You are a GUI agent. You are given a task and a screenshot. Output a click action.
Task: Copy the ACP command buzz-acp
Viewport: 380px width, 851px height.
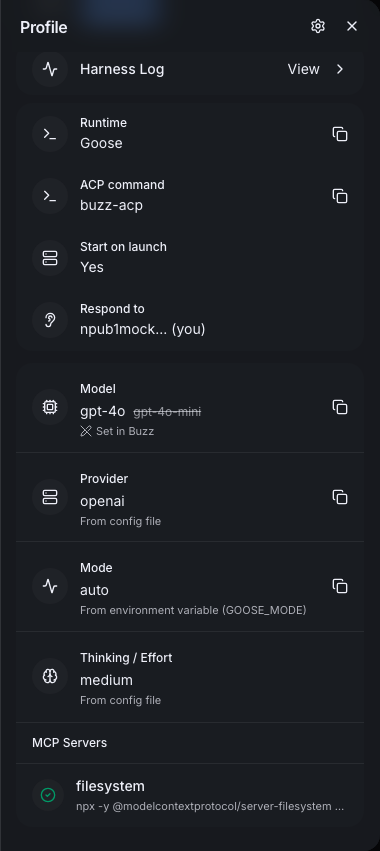pyautogui.click(x=340, y=196)
